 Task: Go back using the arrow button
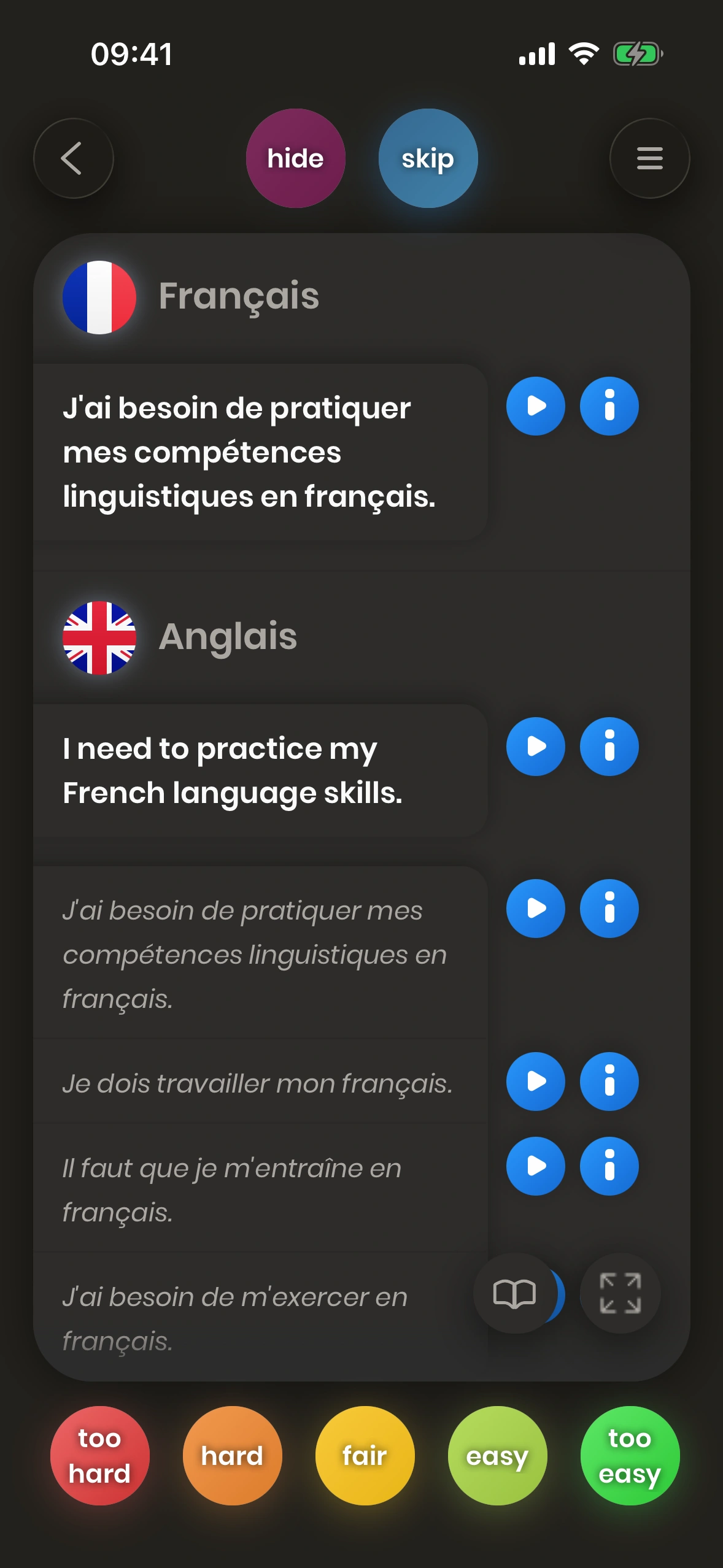[73, 158]
